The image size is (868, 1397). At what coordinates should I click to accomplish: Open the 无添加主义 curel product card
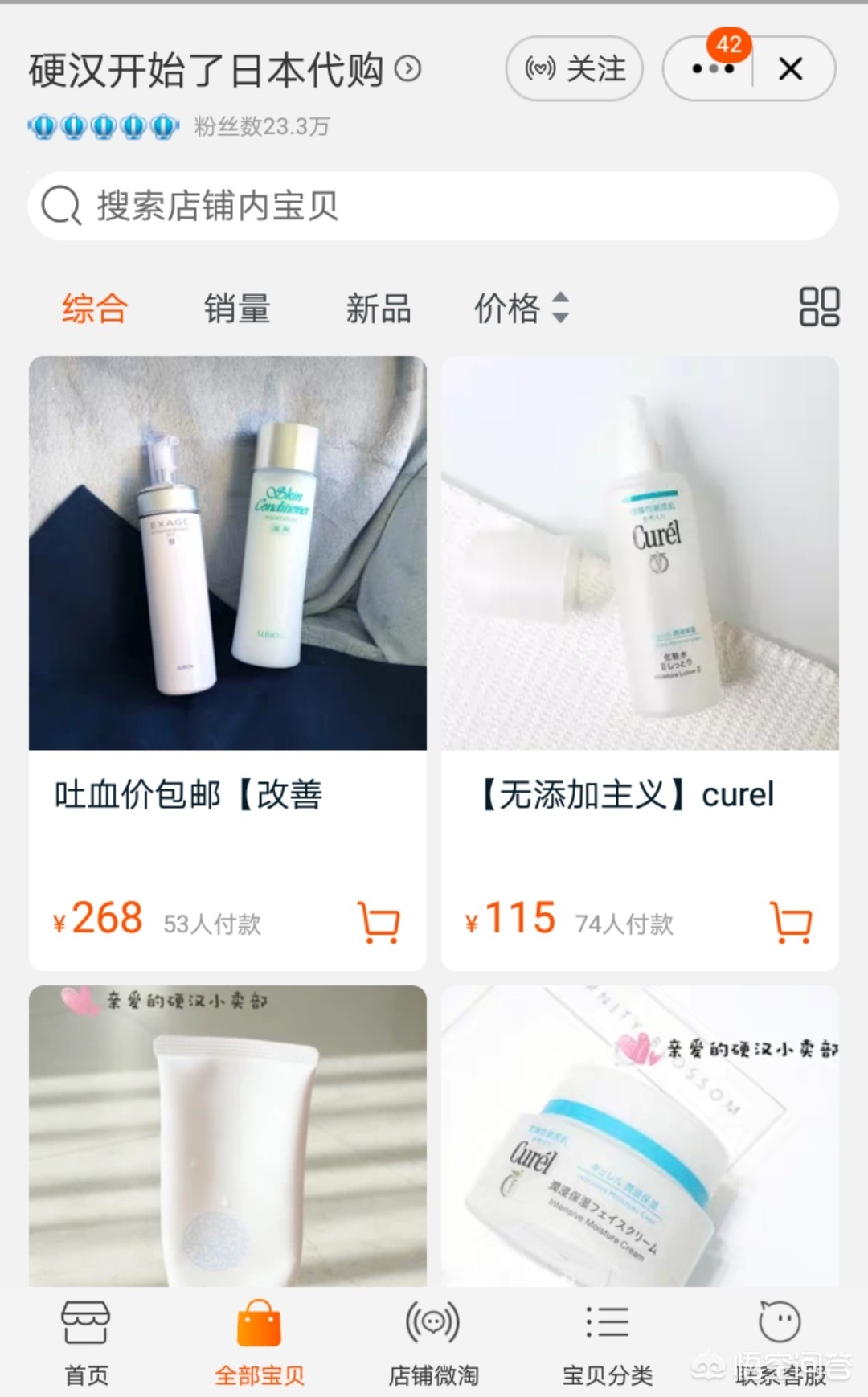tap(640, 663)
